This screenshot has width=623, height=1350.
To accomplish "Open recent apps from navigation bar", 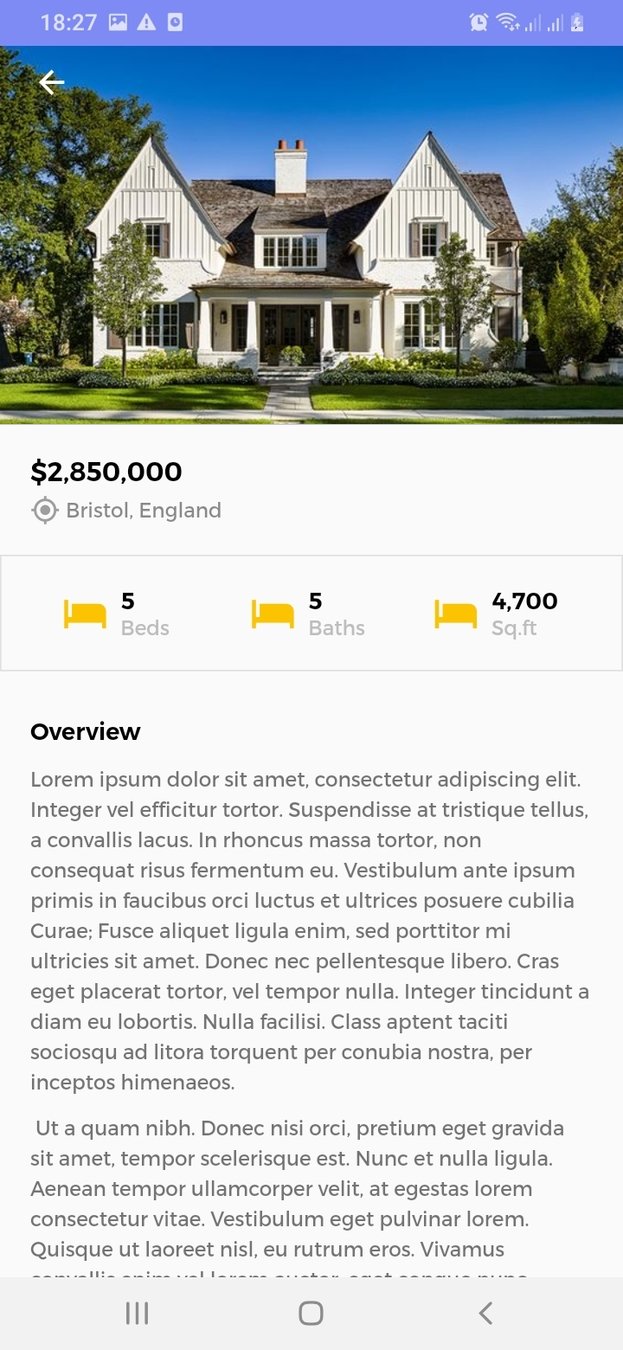I will pyautogui.click(x=137, y=1313).
